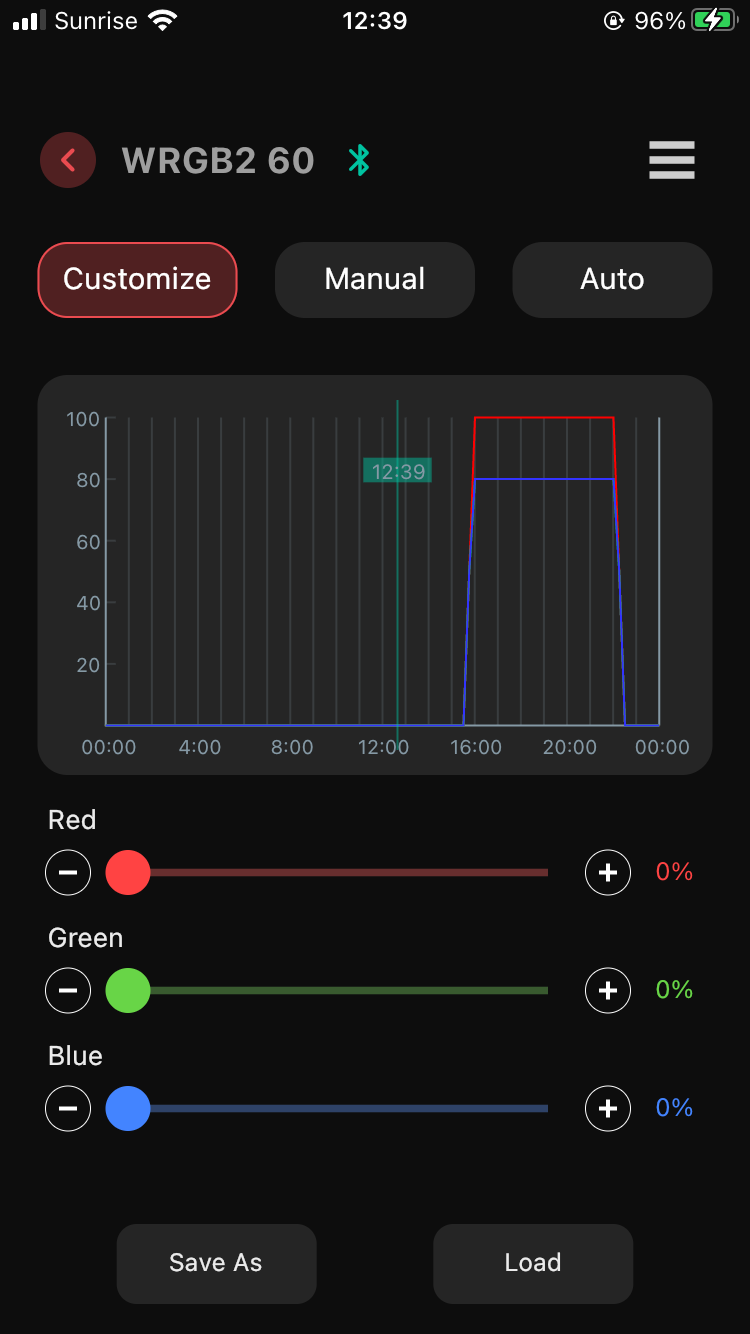Select the Customize mode
The height and width of the screenshot is (1334, 750).
(x=137, y=279)
